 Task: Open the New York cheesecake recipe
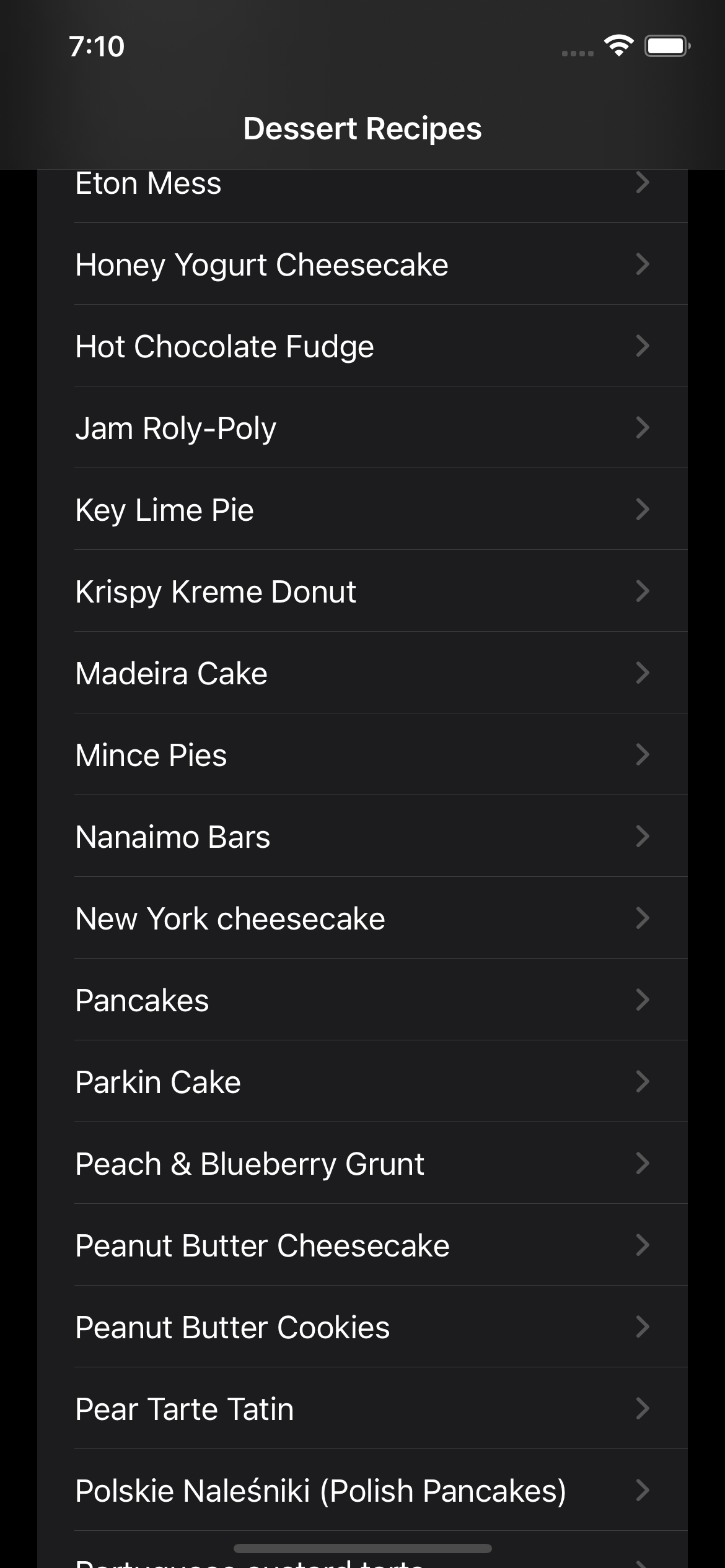pyautogui.click(x=362, y=919)
